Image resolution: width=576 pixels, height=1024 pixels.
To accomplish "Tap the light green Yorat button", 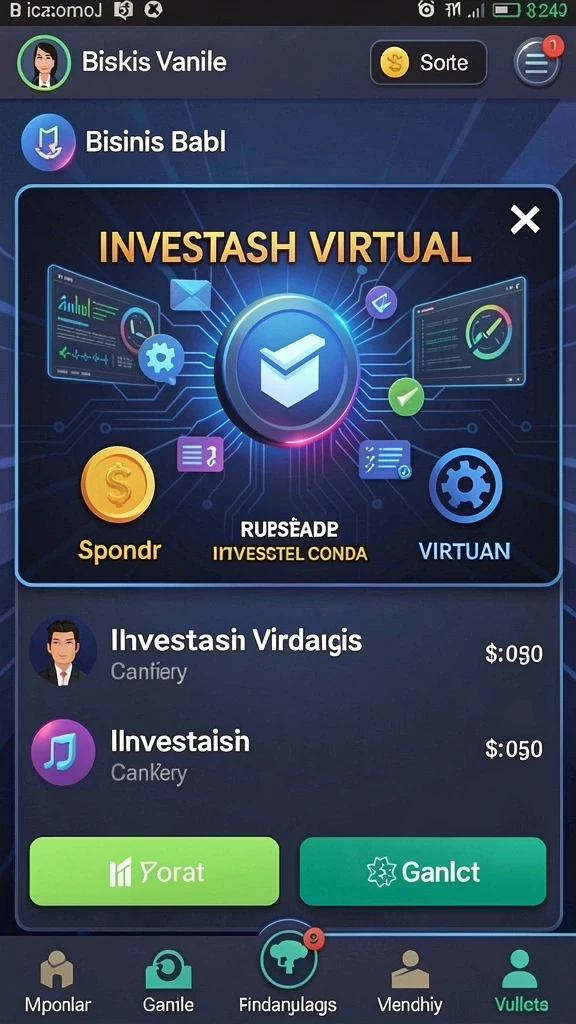I will click(x=154, y=871).
